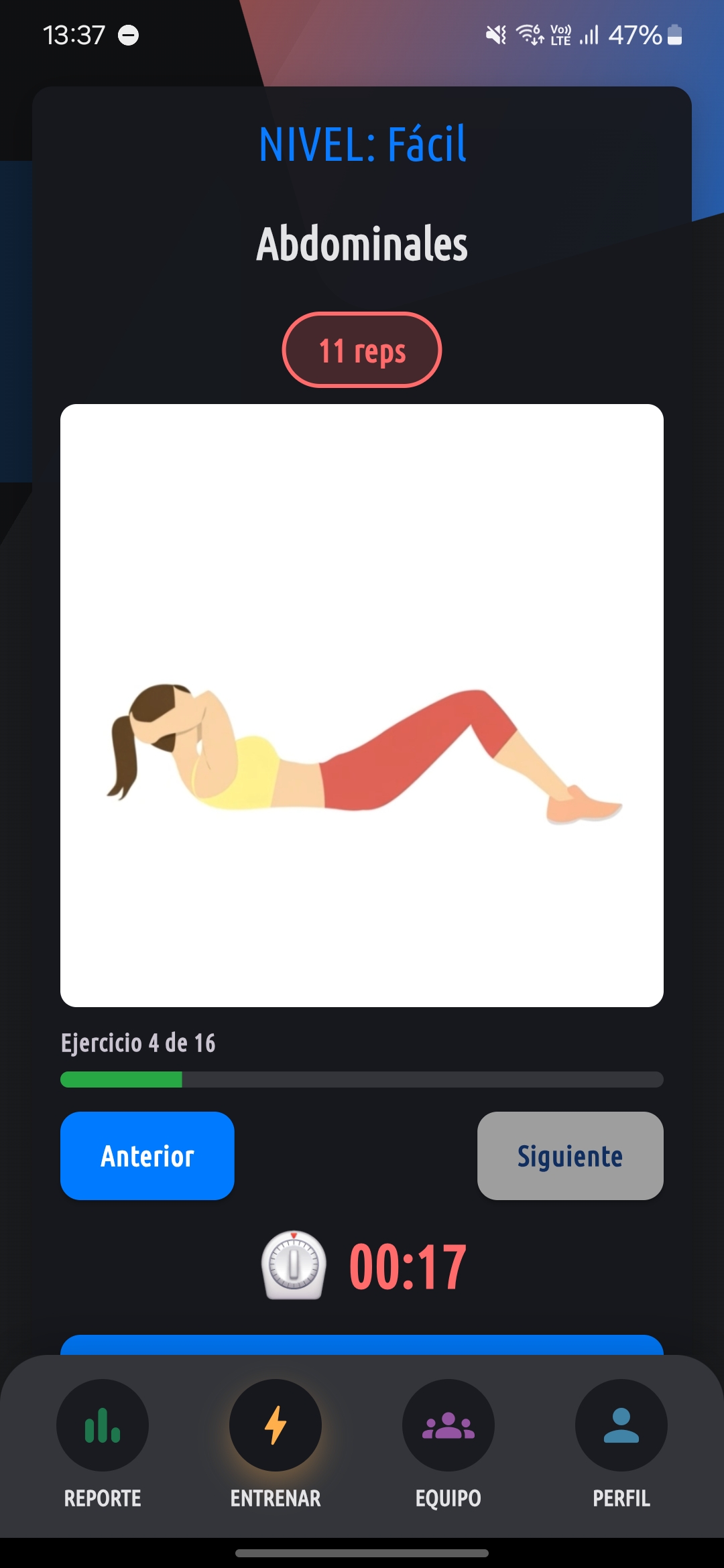Go back to the Anterior exercise
The image size is (724, 1568).
[x=147, y=1156]
